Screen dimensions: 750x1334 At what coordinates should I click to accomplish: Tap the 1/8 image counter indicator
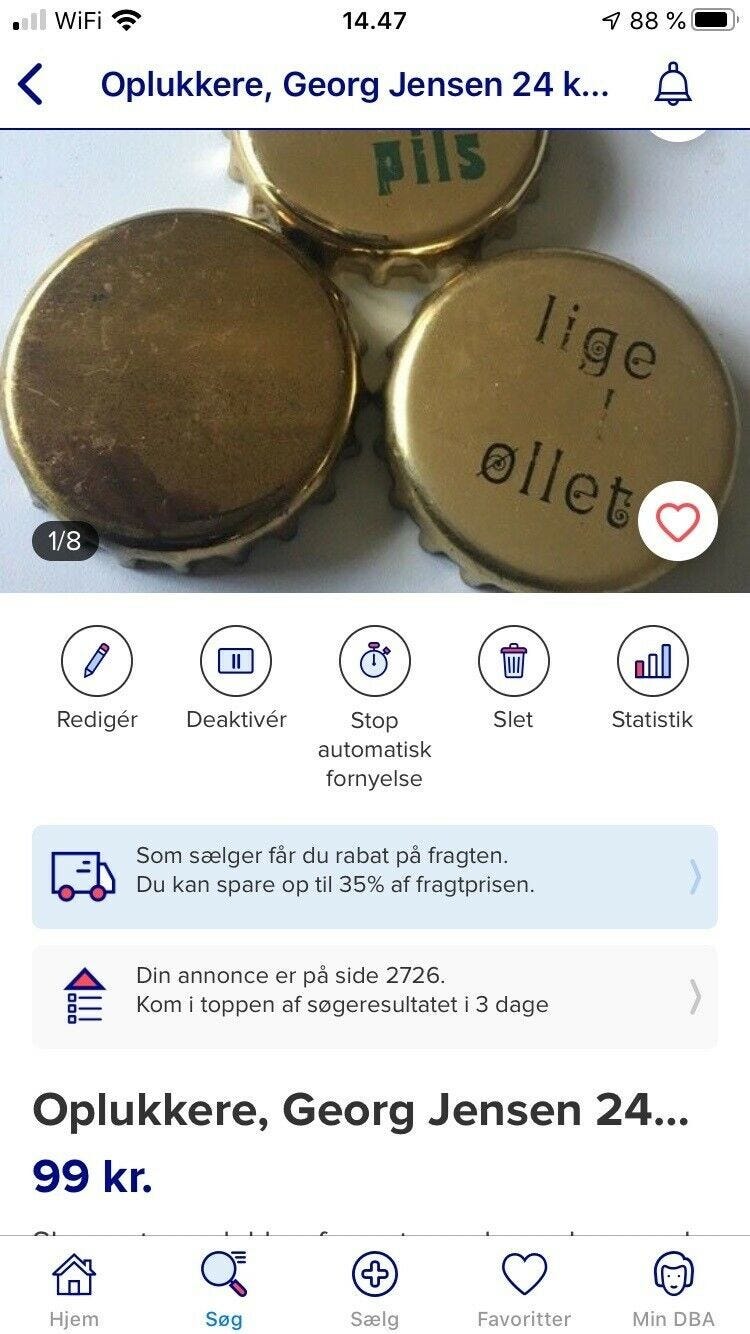(x=67, y=540)
